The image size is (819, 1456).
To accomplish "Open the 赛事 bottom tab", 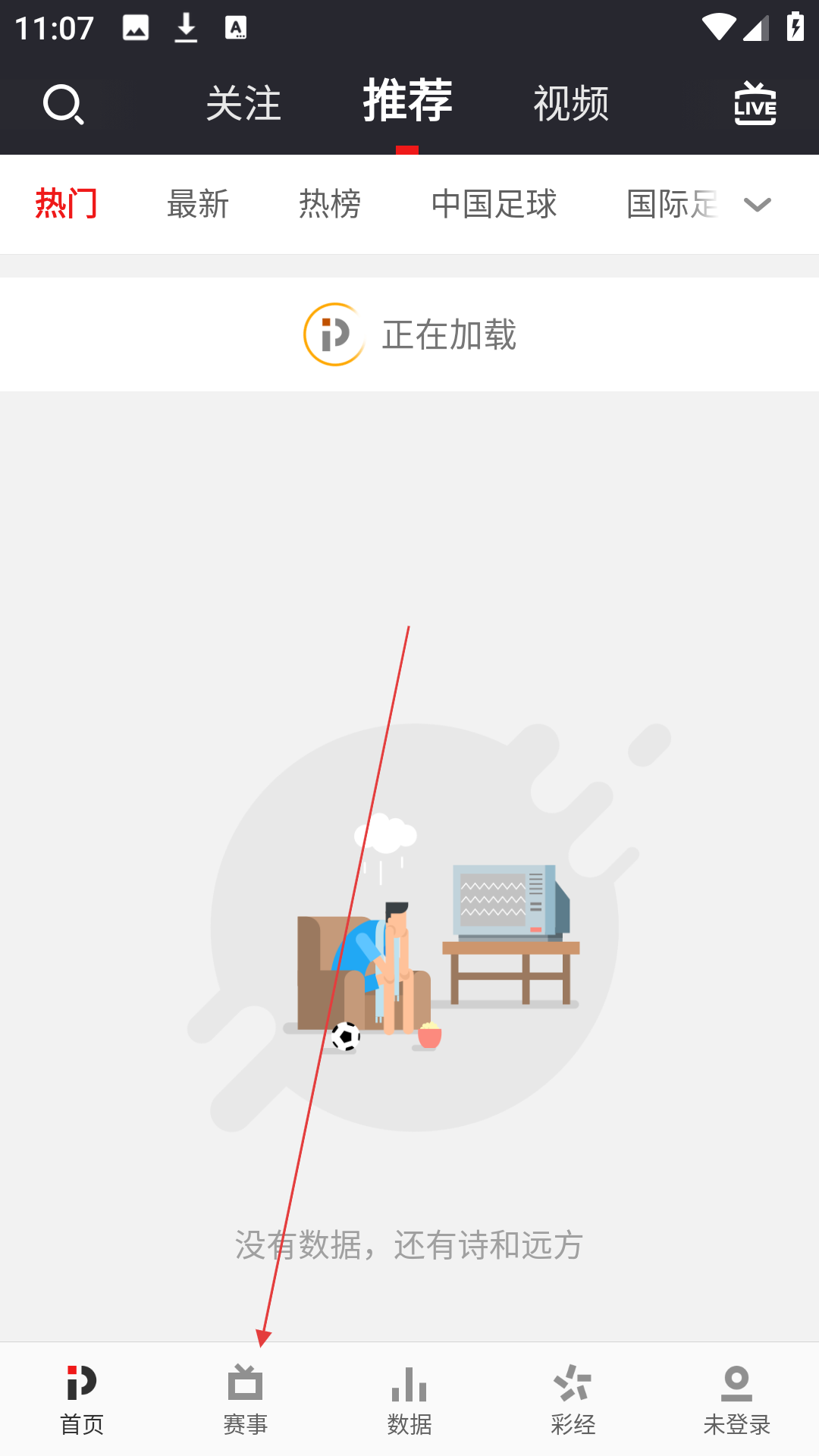I will (x=245, y=1399).
